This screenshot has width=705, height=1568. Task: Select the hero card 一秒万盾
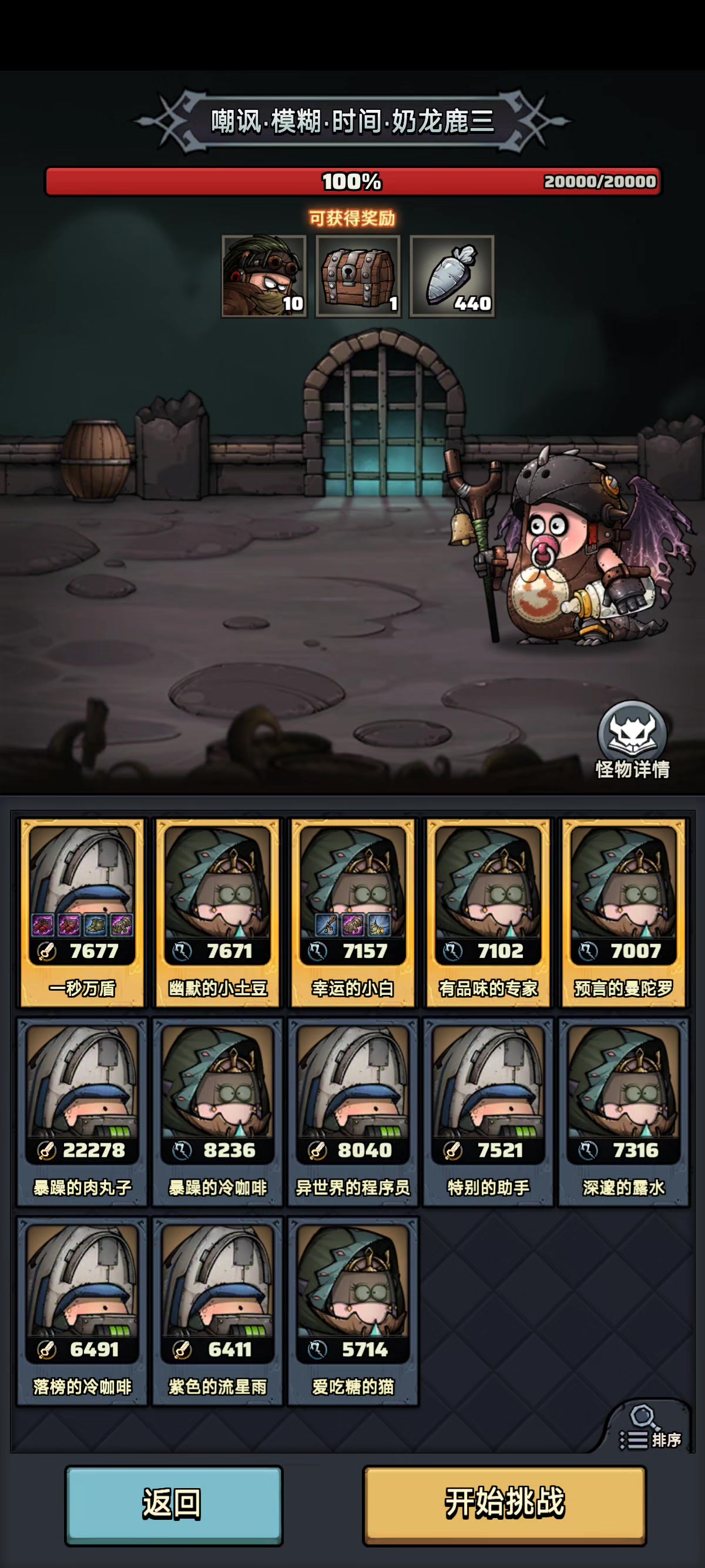pos(82,912)
